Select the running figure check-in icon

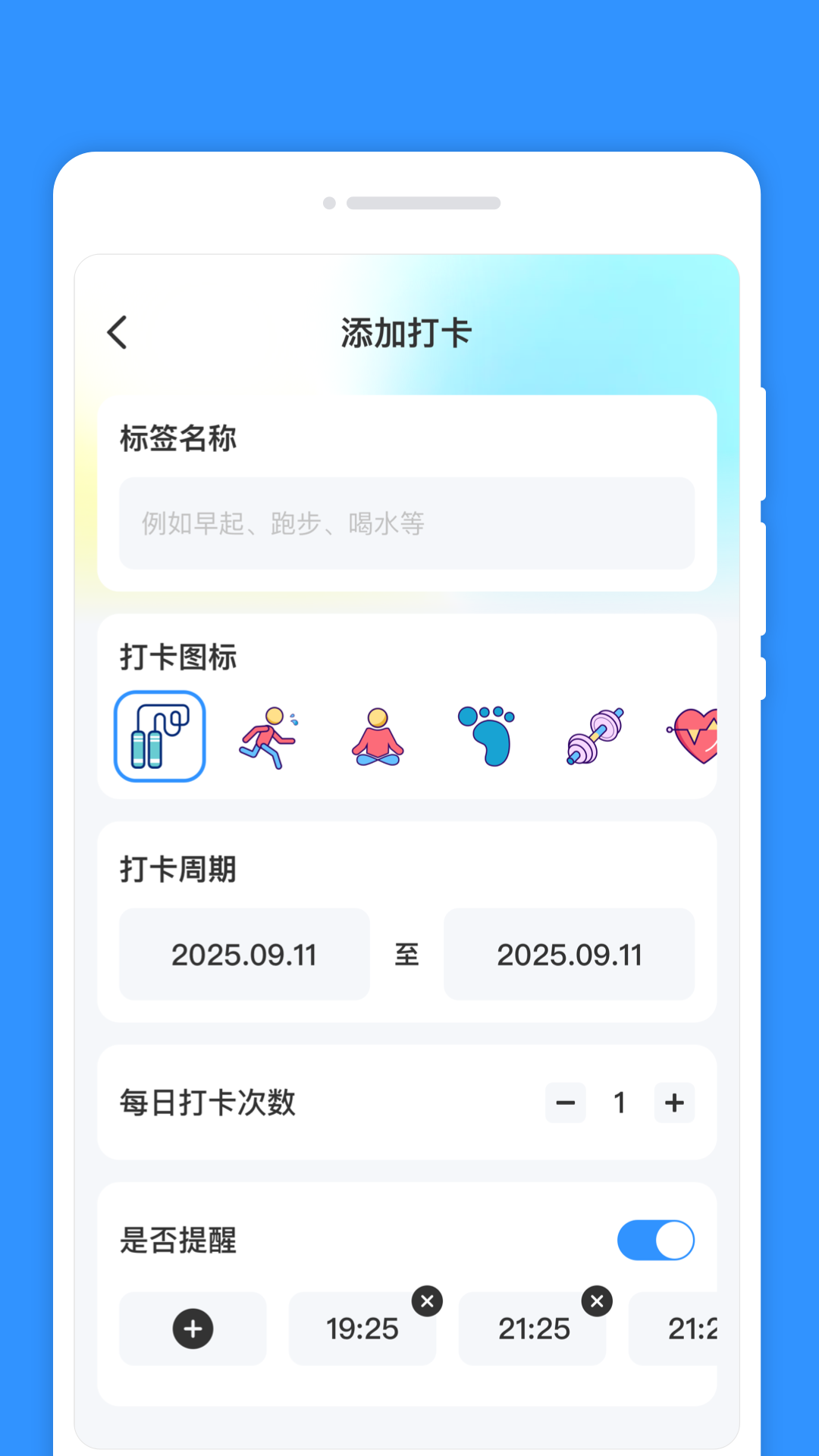coord(268,736)
